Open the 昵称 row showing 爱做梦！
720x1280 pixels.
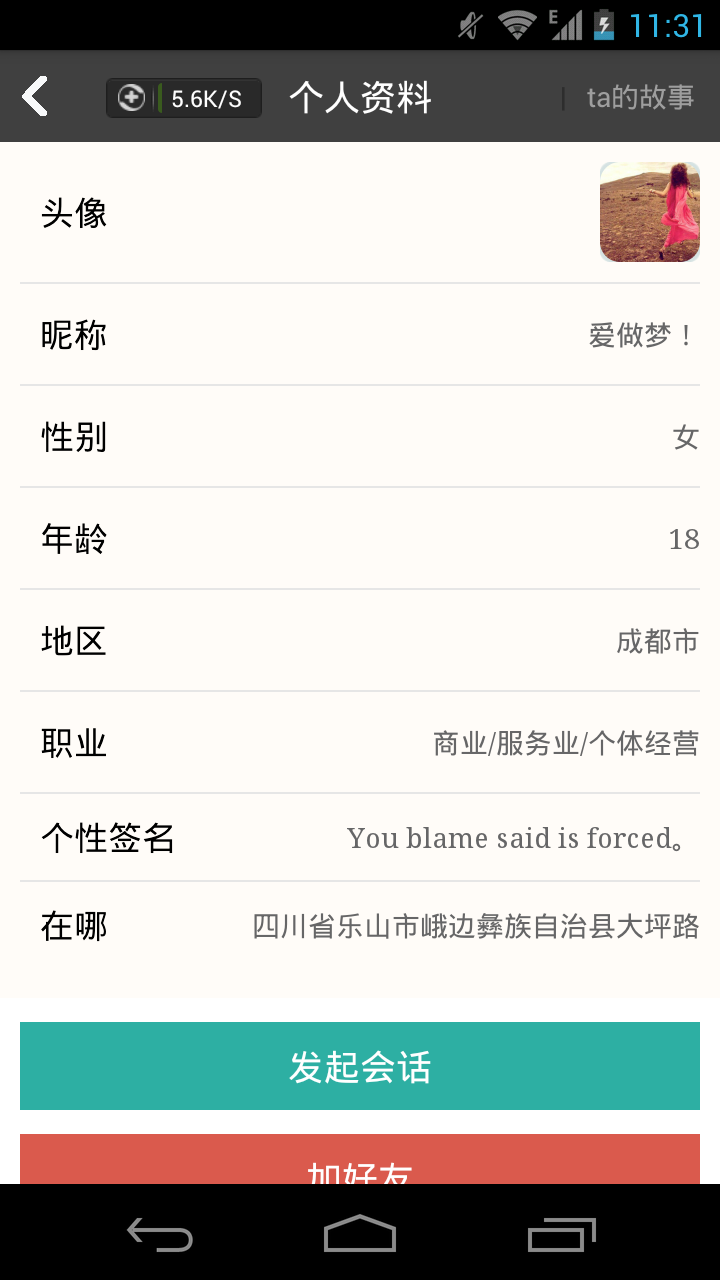[360, 335]
